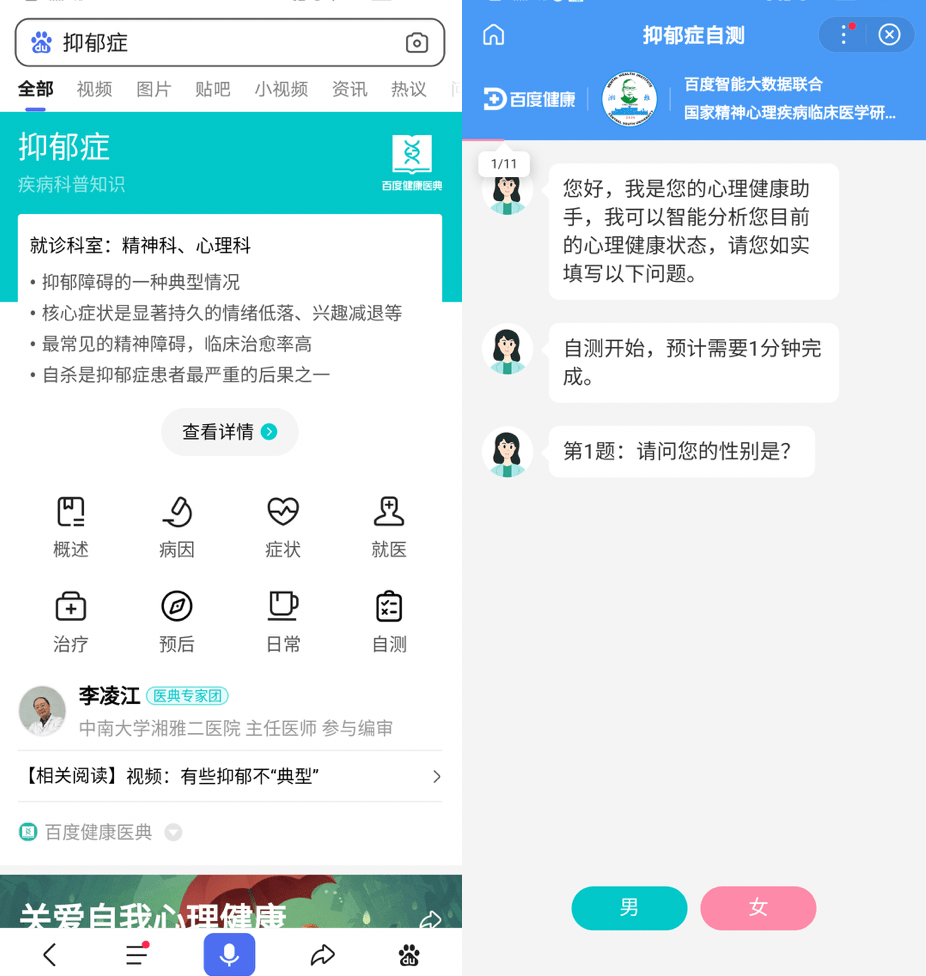Open the 资讯 tab
The image size is (926, 976).
point(349,89)
